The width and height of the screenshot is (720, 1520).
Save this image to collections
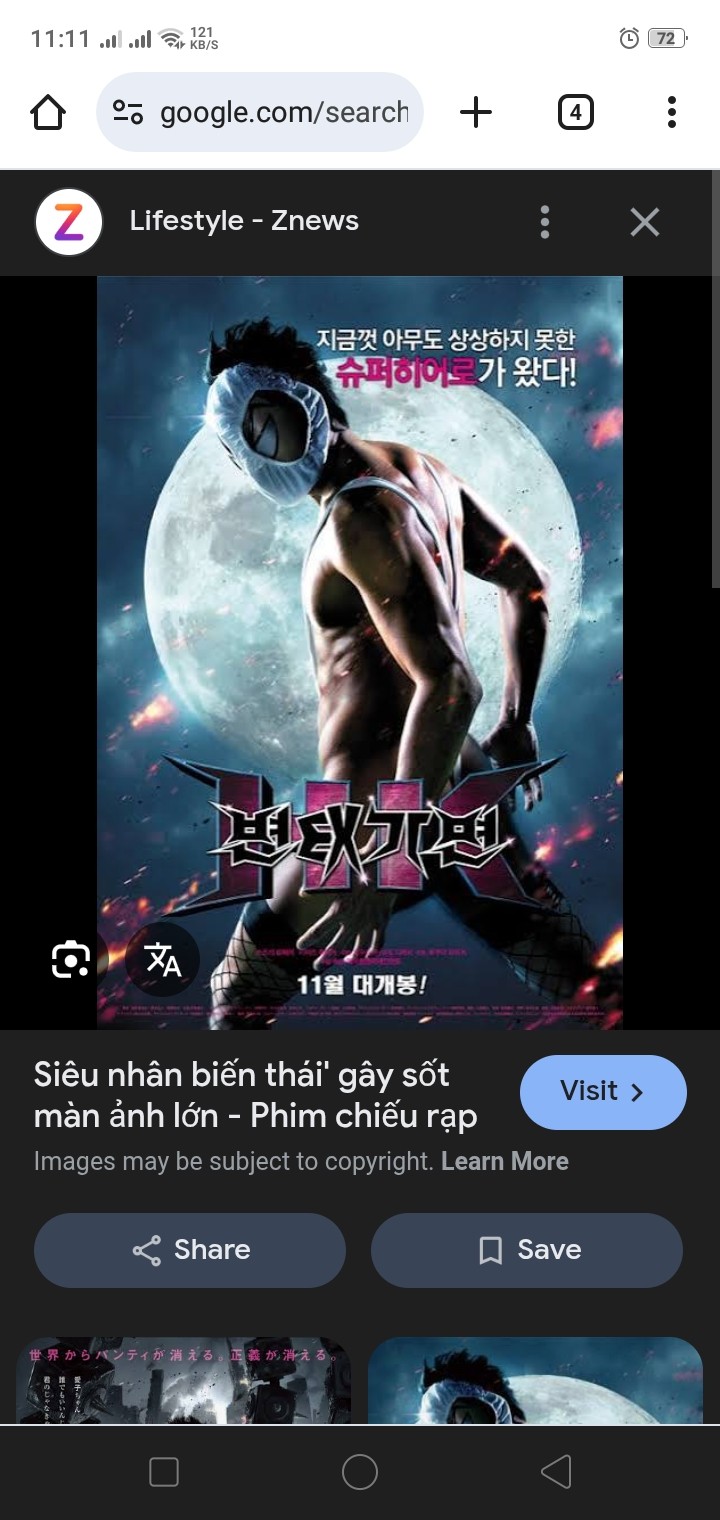pyautogui.click(x=527, y=1250)
